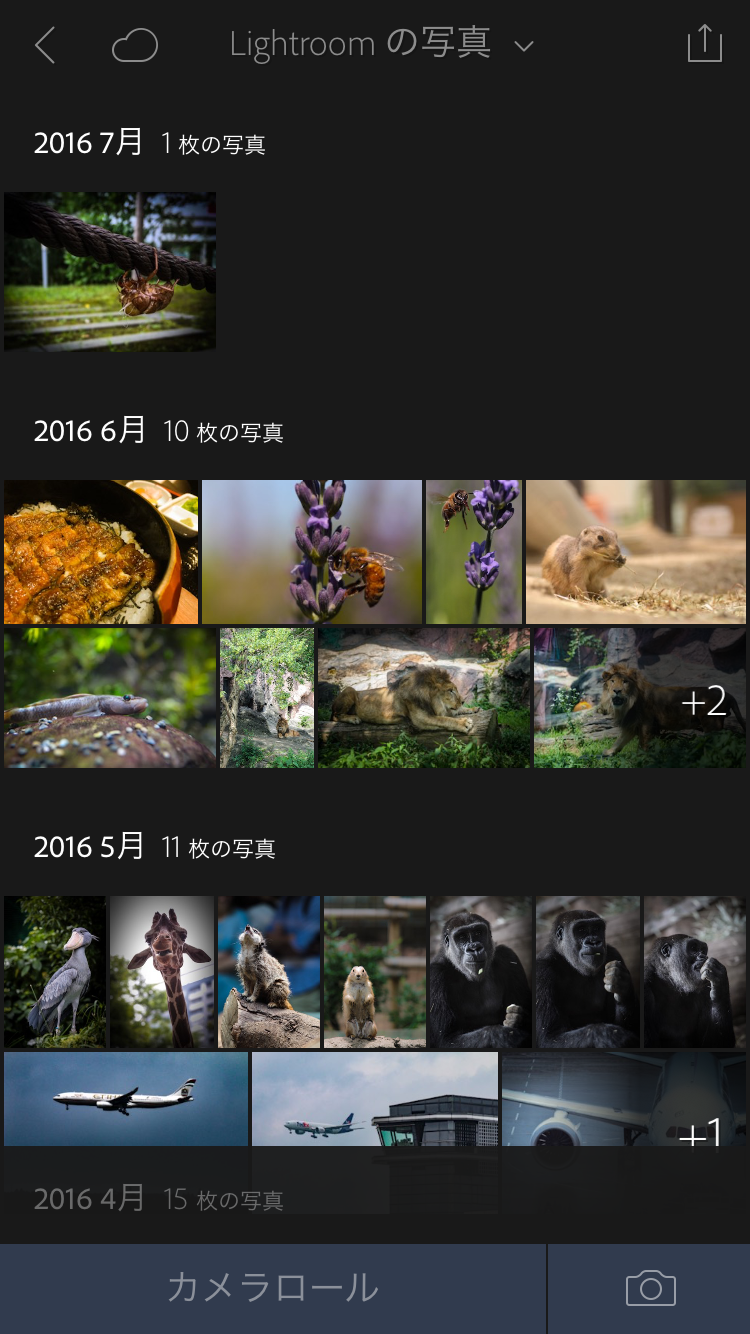Open the first gorilla portrait photo
The width and height of the screenshot is (750, 1334).
click(481, 972)
